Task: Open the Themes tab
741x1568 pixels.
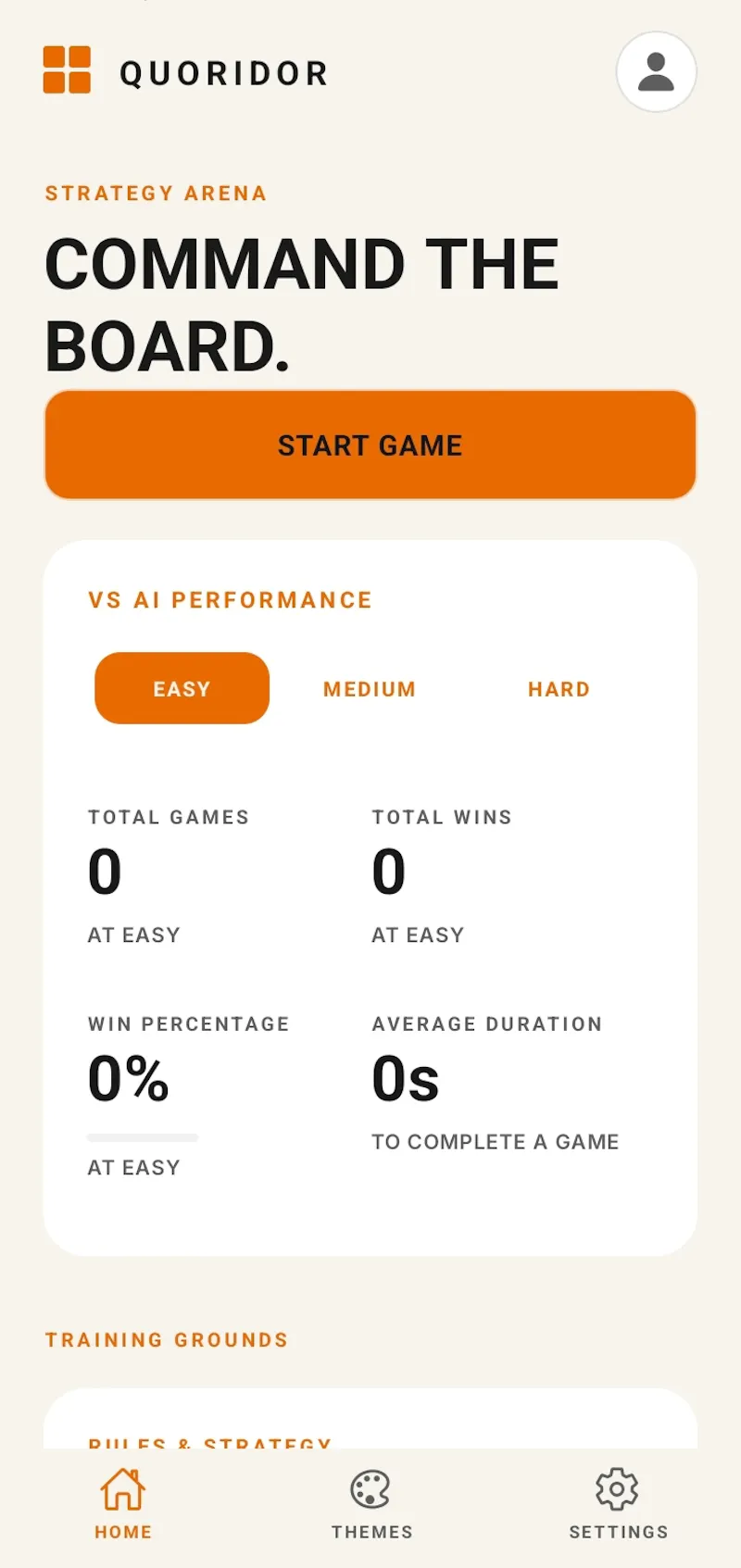Action: click(x=371, y=1504)
